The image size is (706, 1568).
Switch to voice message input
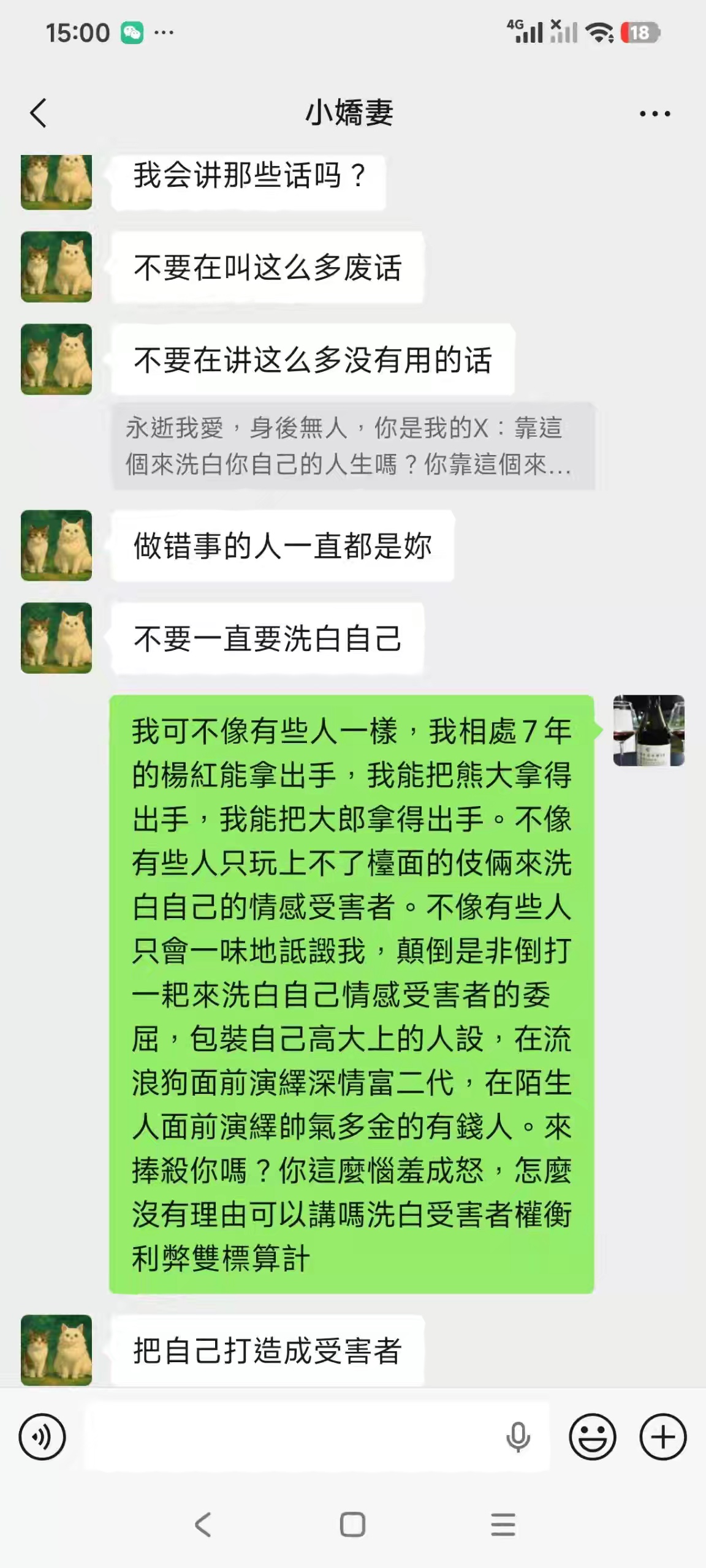[x=42, y=1437]
